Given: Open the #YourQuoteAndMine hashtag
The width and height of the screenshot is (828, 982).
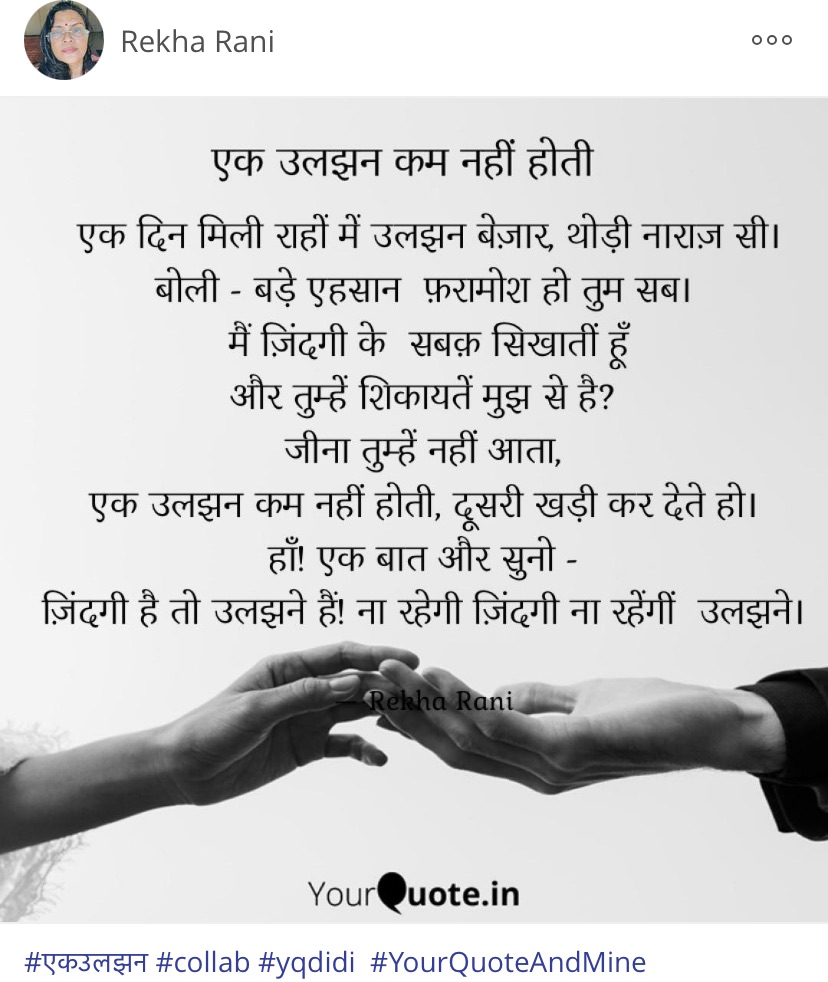Looking at the screenshot, I should point(508,963).
